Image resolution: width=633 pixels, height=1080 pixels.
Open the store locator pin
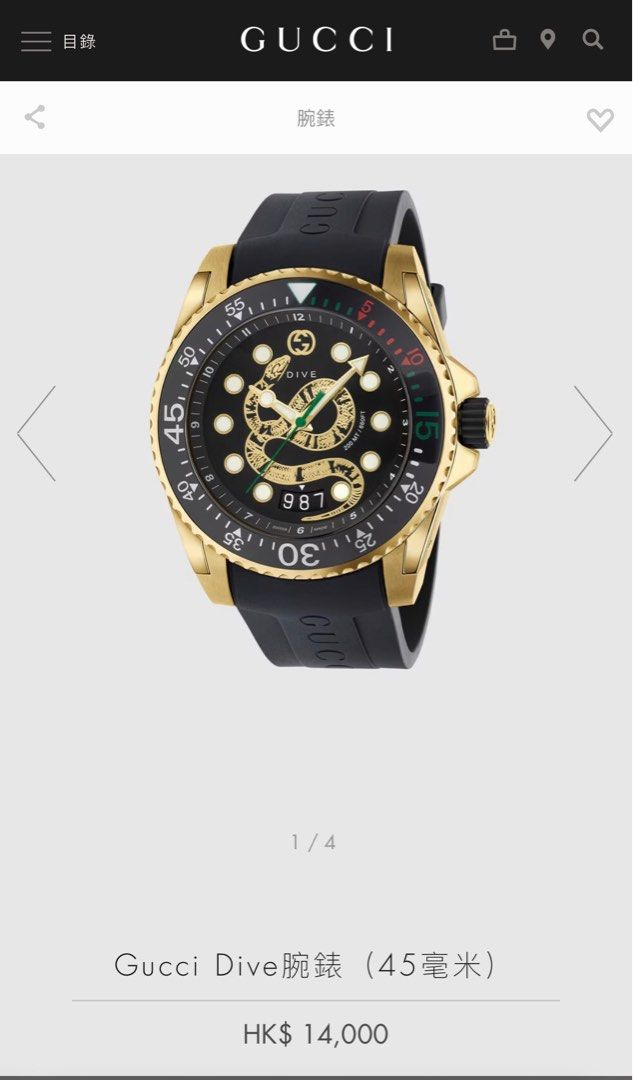[548, 40]
